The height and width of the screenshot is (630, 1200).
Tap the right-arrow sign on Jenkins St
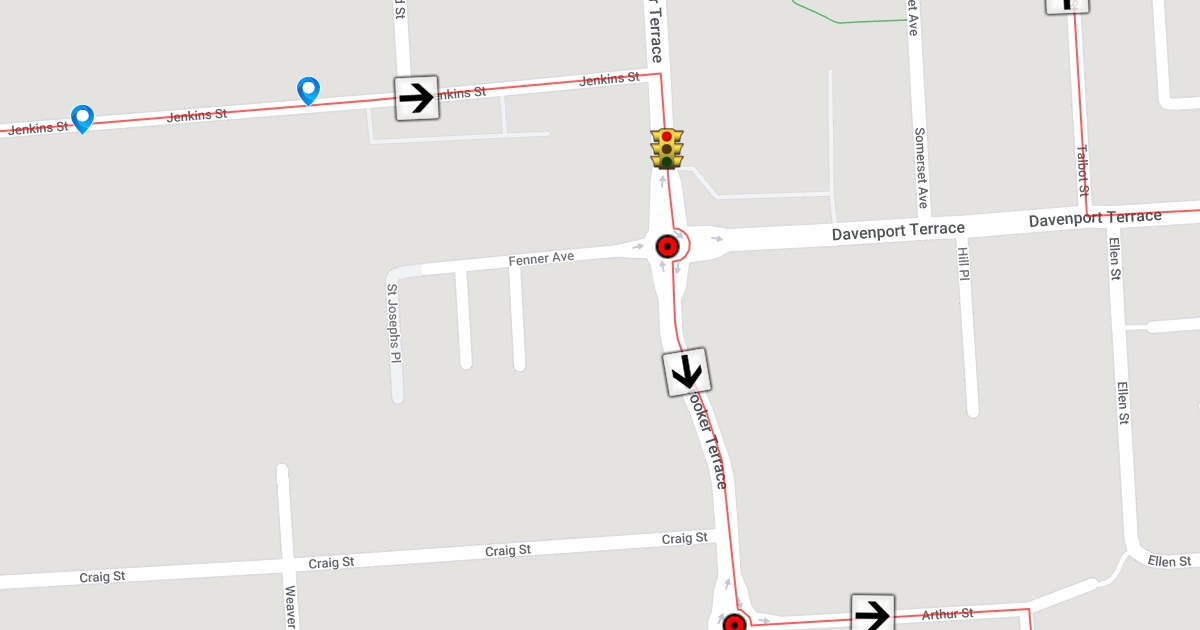click(416, 98)
